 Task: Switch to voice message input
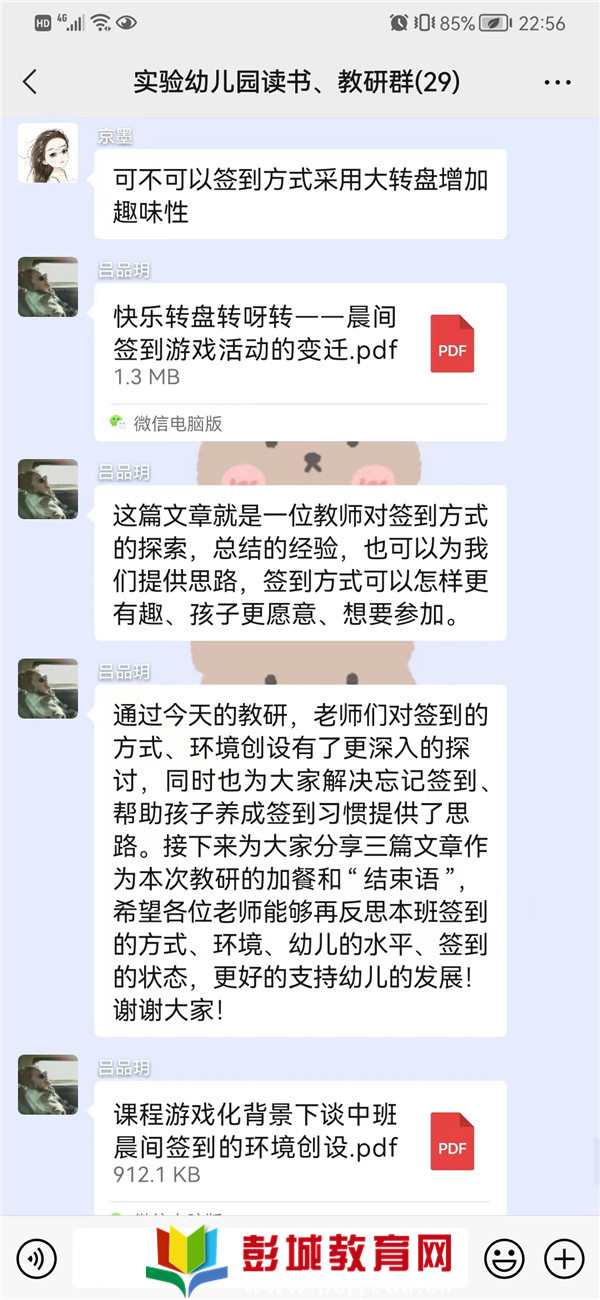37,1257
